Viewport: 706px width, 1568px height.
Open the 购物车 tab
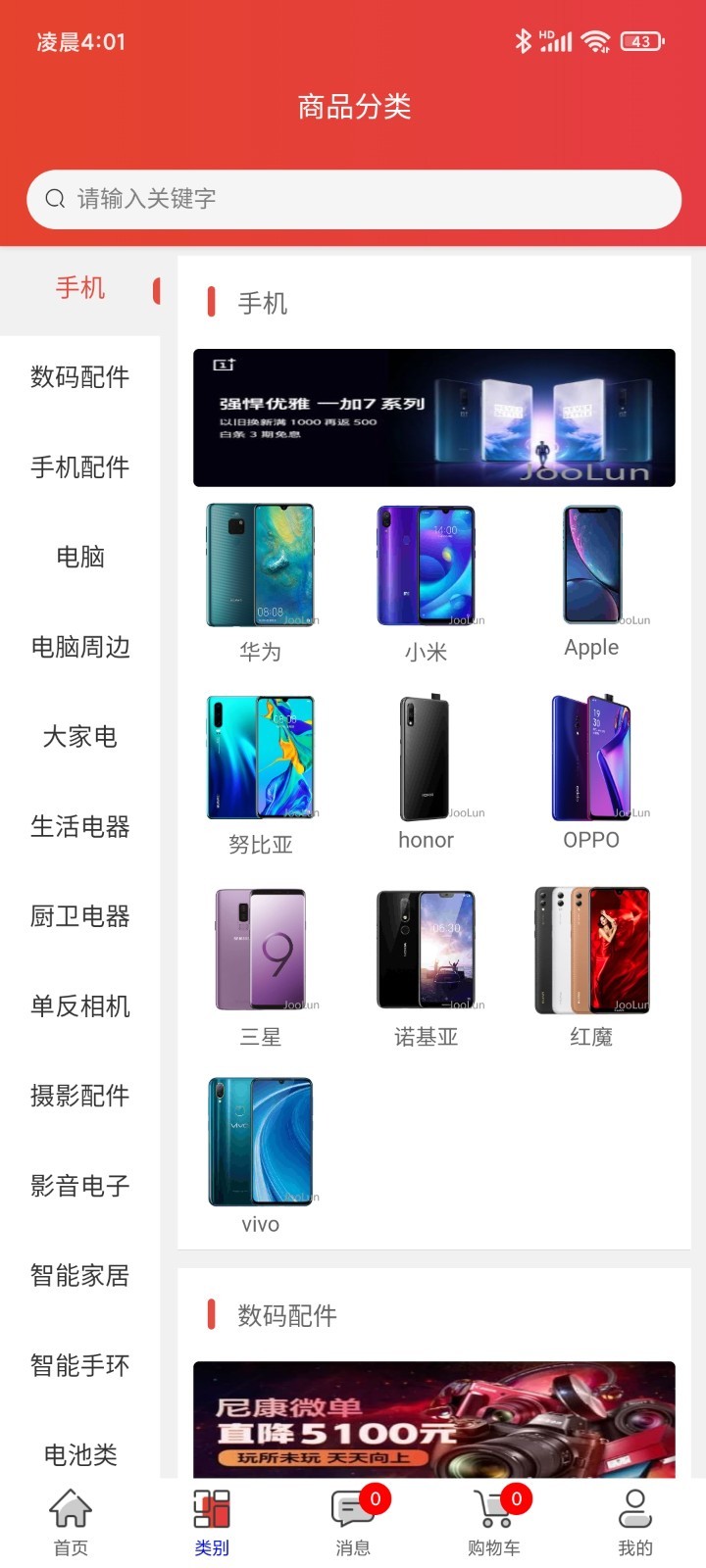coord(494,1523)
